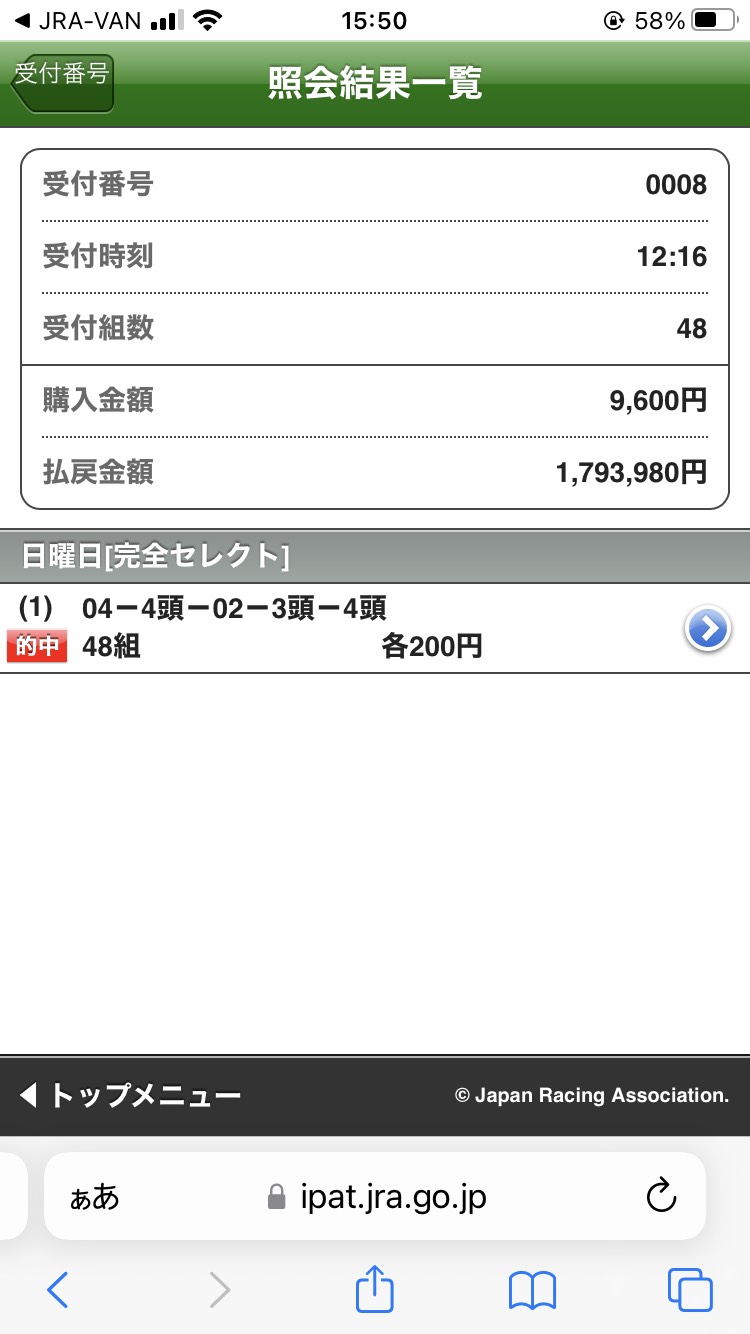
Task: Reload the page
Action: pyautogui.click(x=661, y=1196)
